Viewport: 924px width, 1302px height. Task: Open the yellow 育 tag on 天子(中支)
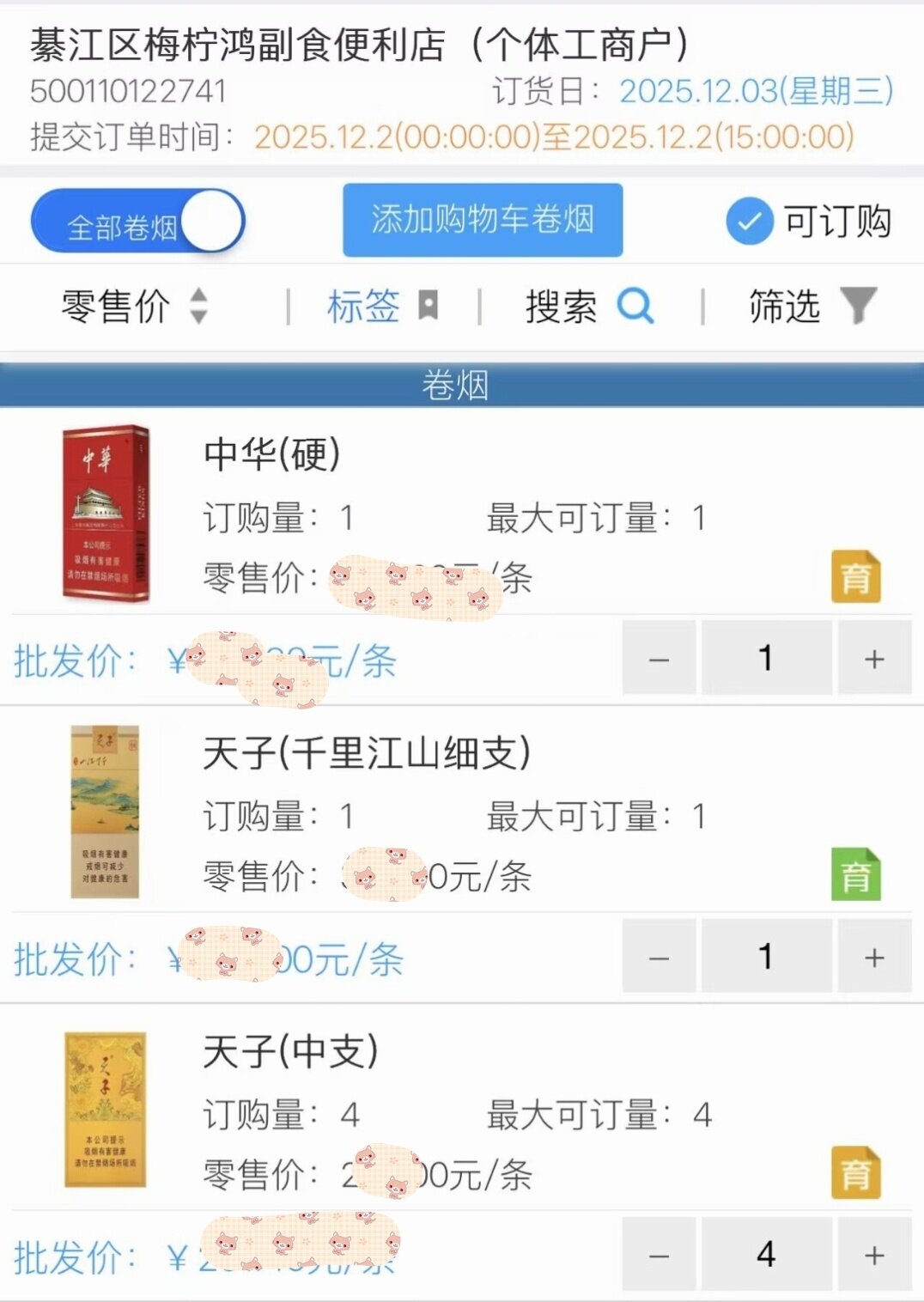(855, 1172)
